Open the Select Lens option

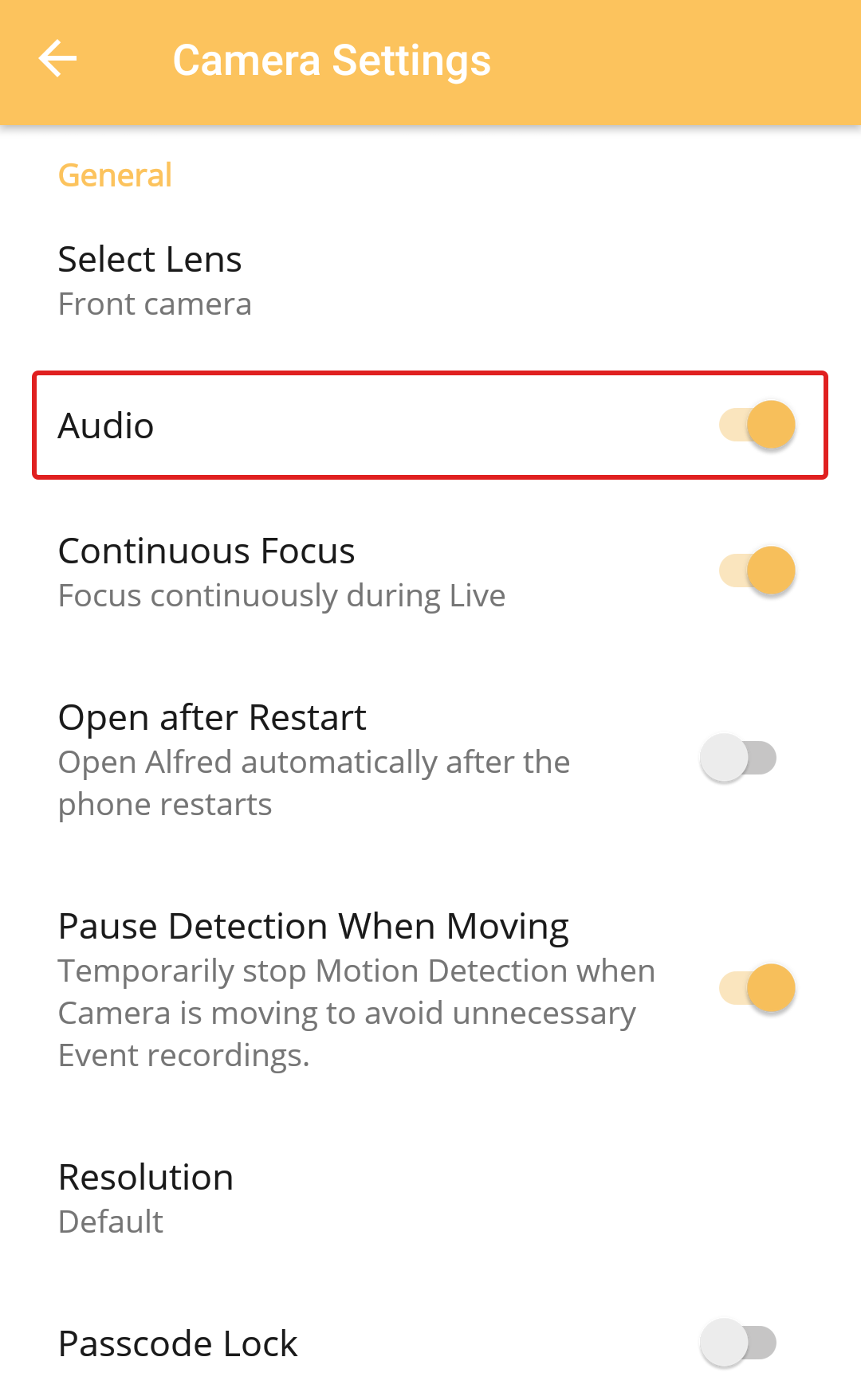(151, 280)
